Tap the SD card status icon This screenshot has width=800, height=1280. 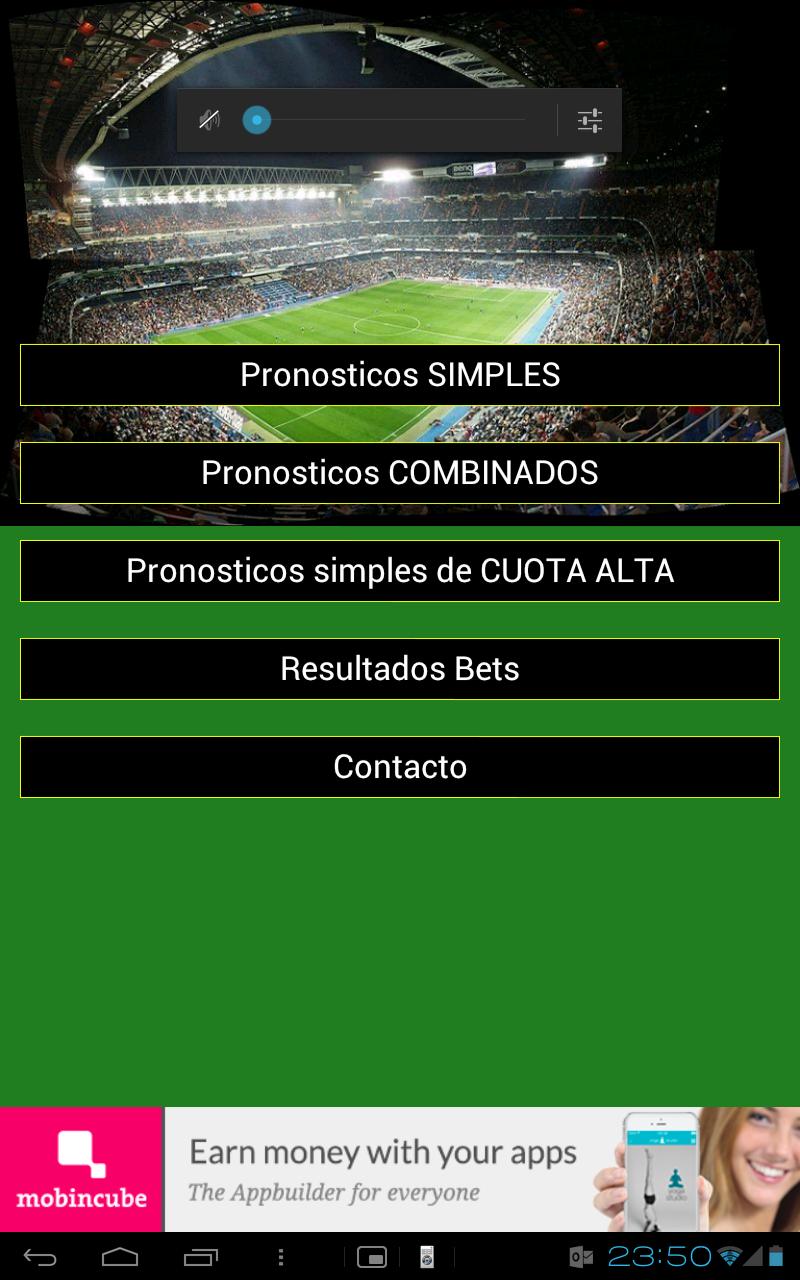[426, 1258]
